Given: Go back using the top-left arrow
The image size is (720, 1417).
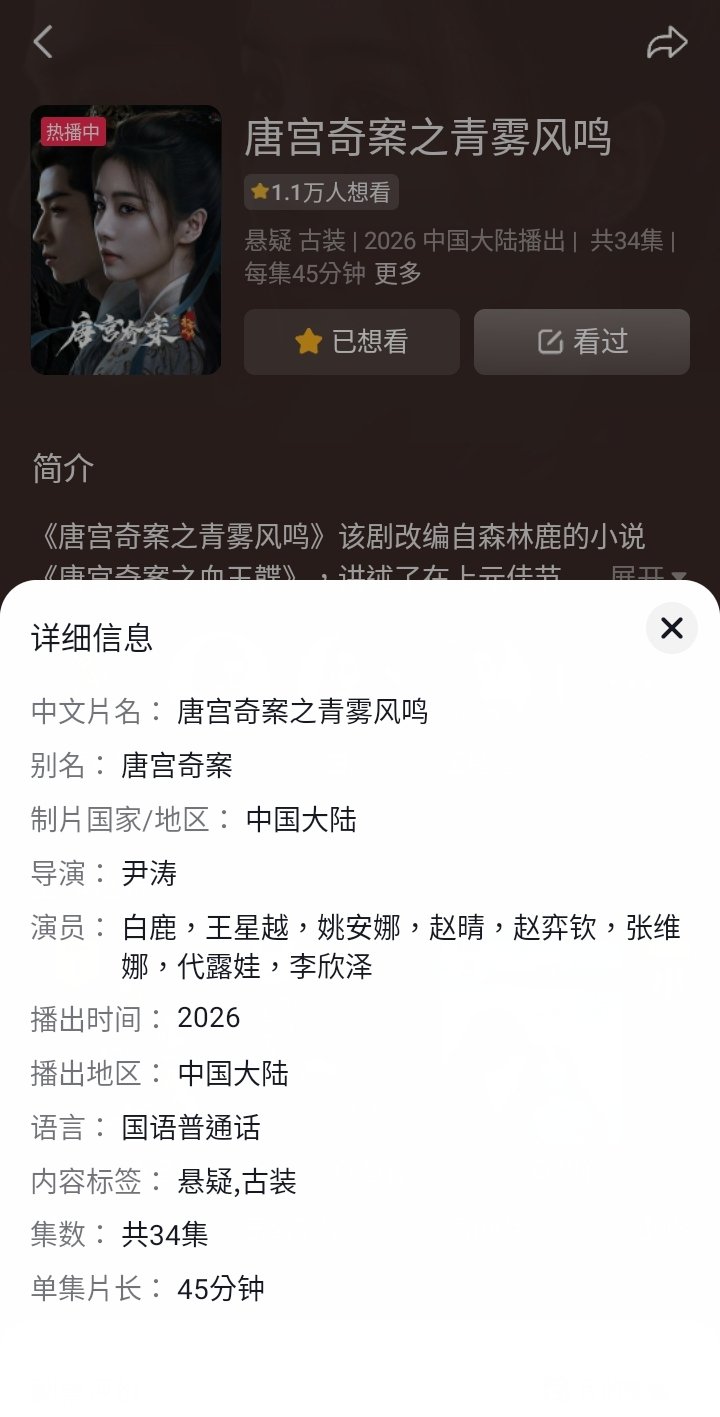Looking at the screenshot, I should pyautogui.click(x=43, y=42).
